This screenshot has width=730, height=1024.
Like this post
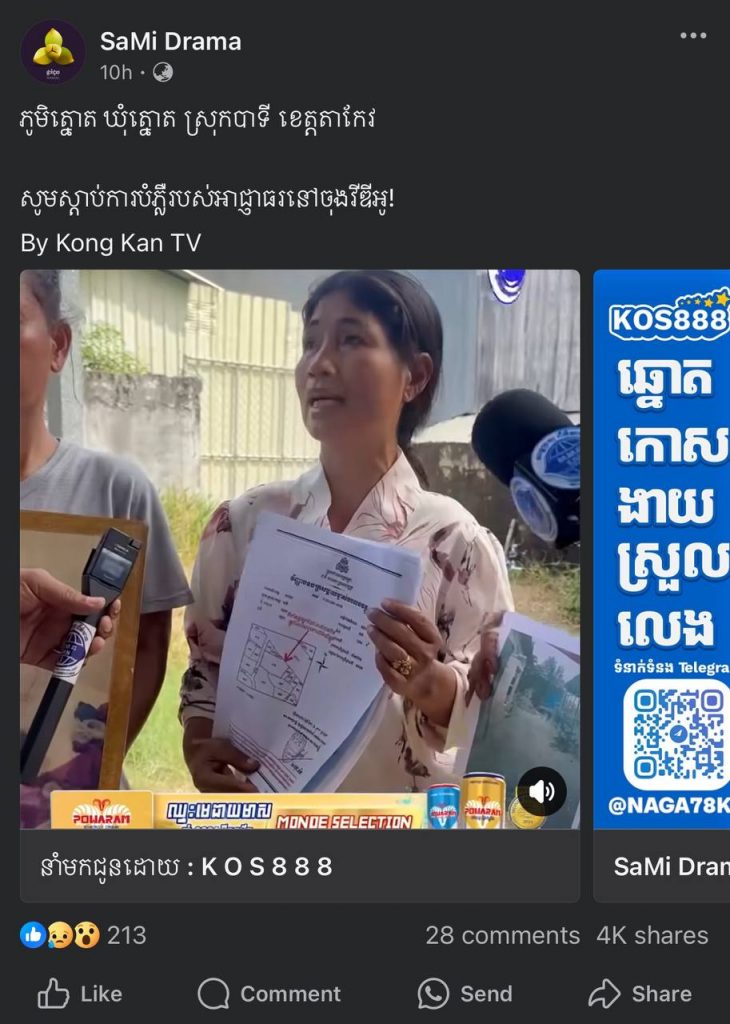point(80,993)
